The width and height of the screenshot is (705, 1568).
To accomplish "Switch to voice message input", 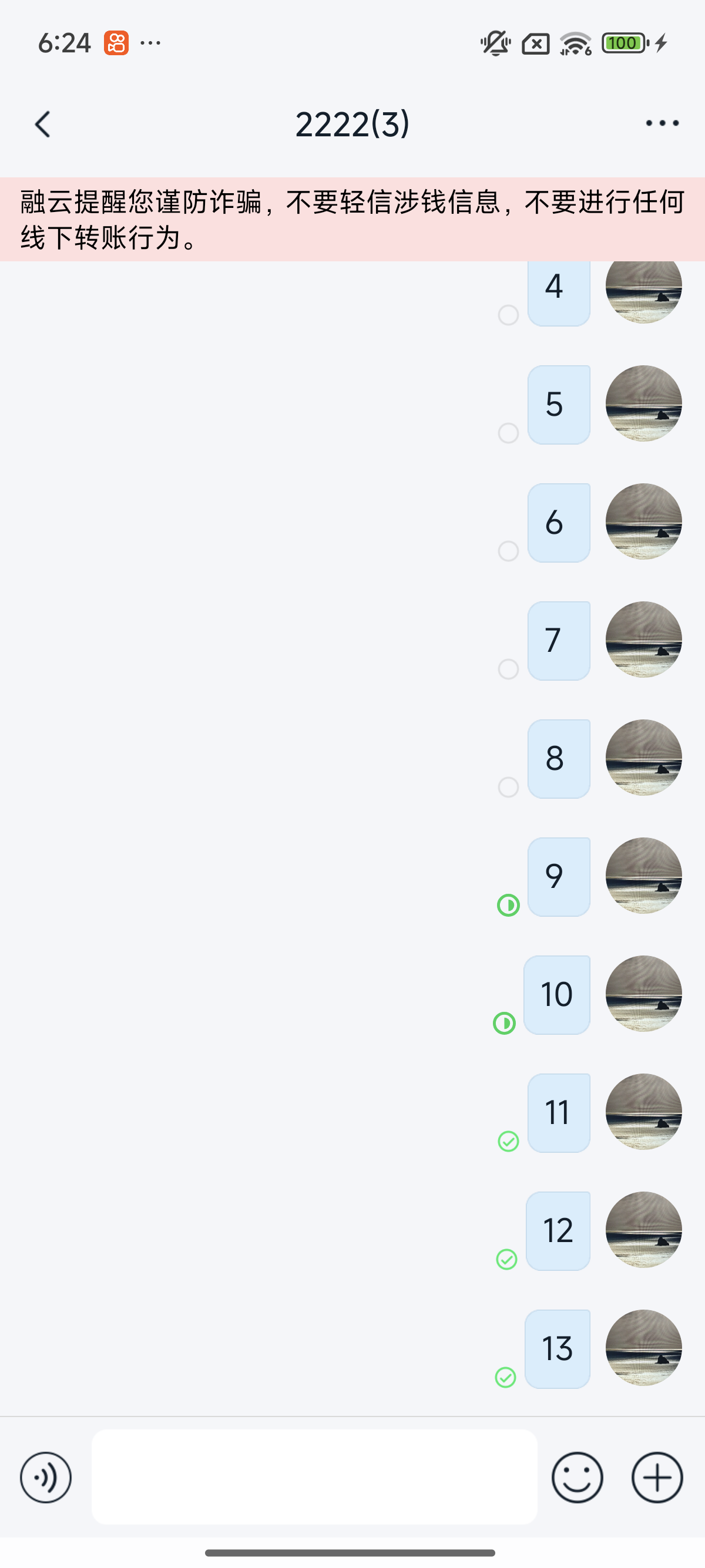I will coord(46,1478).
